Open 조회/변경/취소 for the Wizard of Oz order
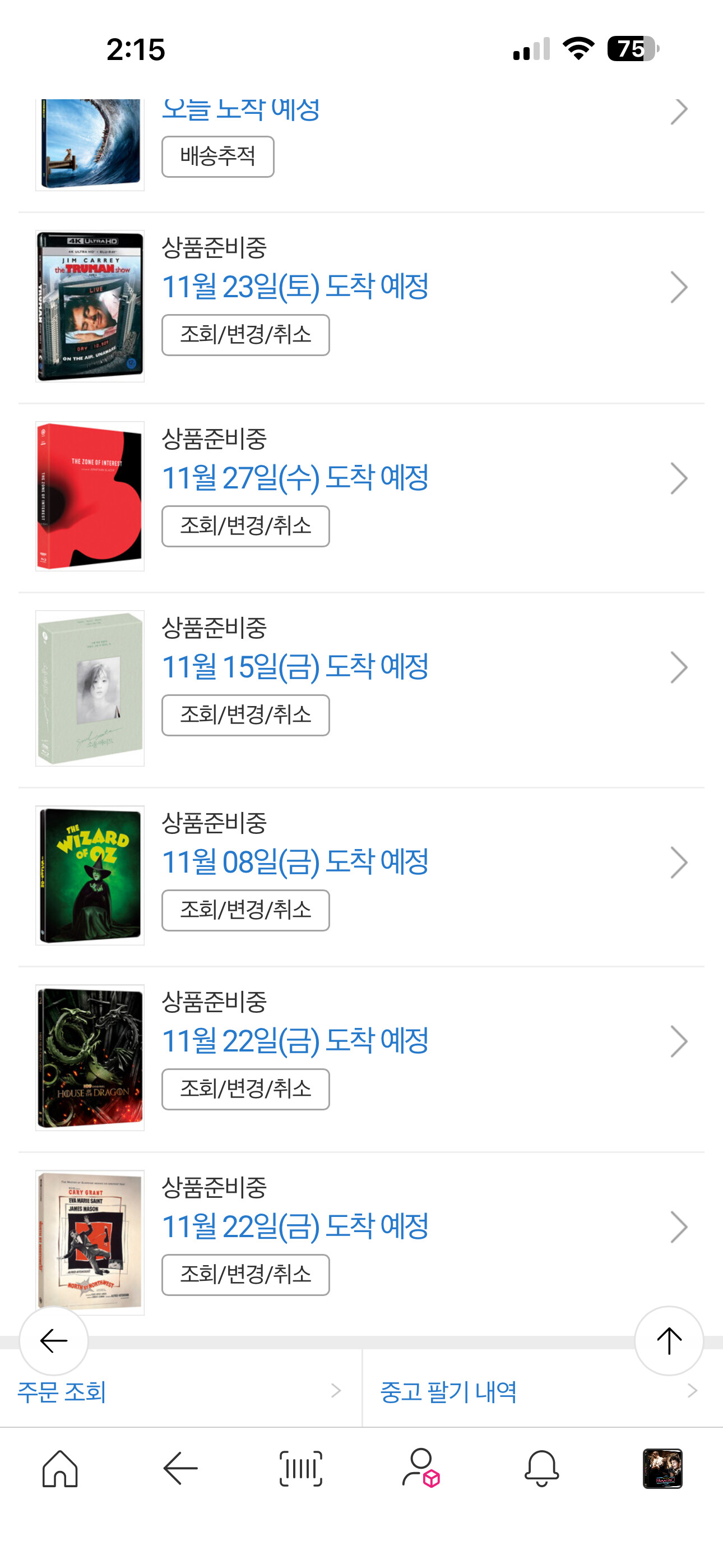This screenshot has height=1568, width=723. (245, 910)
